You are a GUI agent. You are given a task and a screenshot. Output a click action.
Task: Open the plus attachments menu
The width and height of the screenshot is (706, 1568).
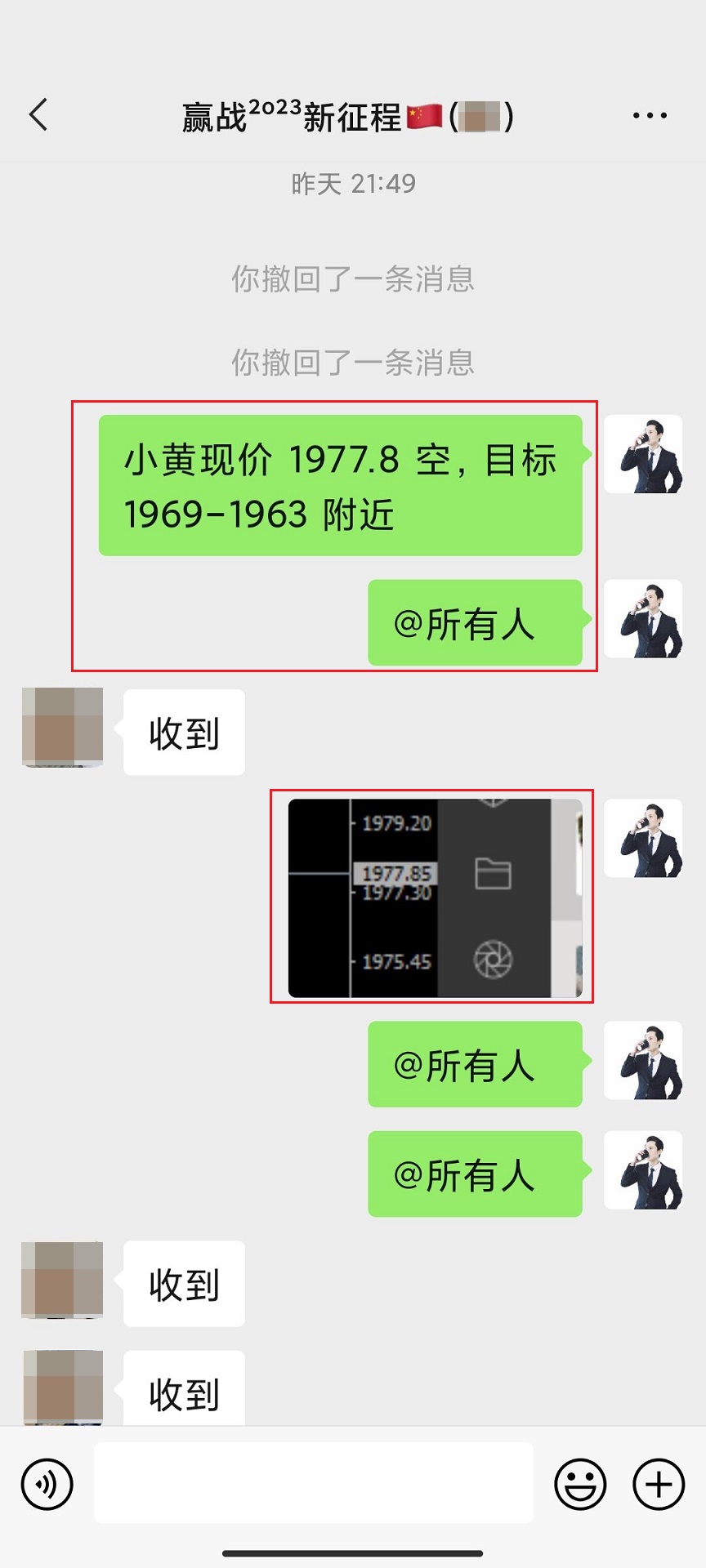[659, 1484]
